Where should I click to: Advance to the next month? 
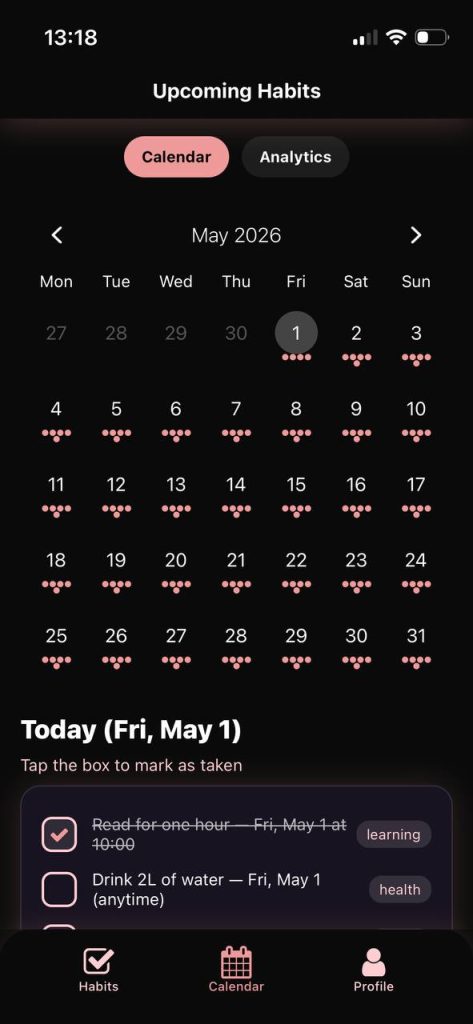416,235
